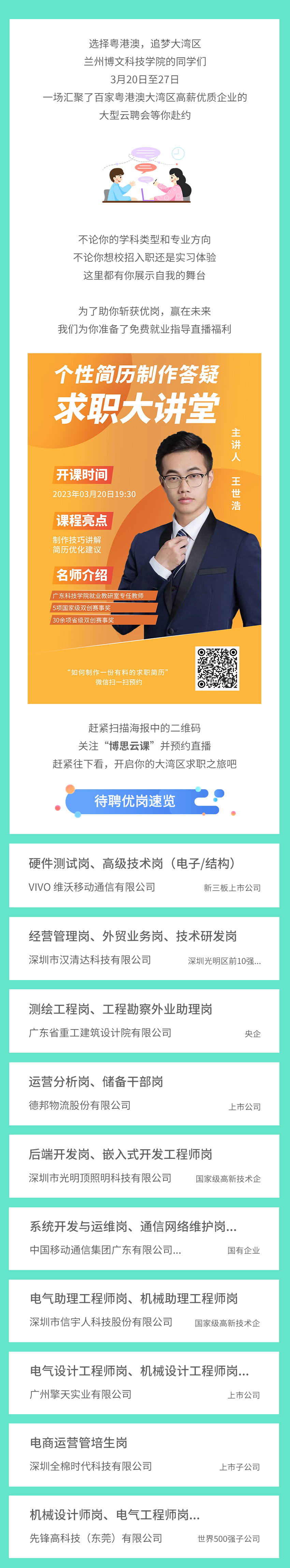Open the 深圳市汉清达科技 job listing
Screen dimensions: 290x1568
coord(144,948)
